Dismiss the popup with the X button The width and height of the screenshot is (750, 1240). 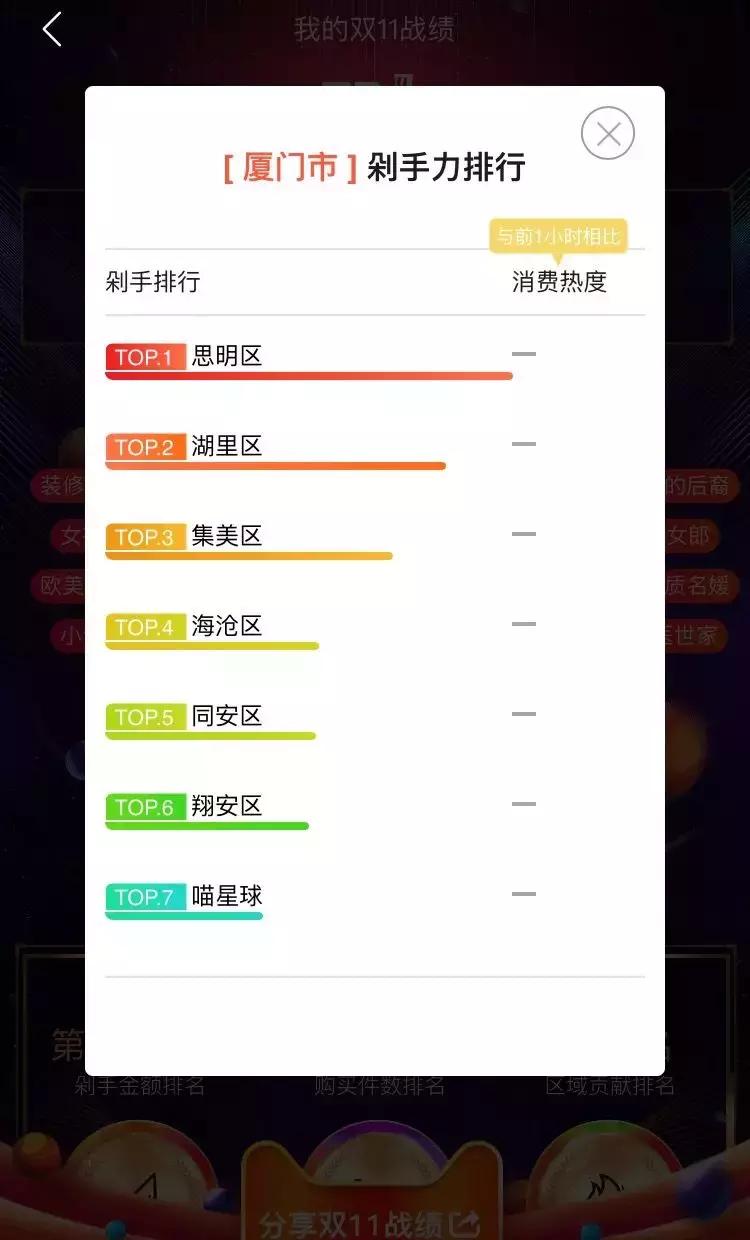(607, 133)
